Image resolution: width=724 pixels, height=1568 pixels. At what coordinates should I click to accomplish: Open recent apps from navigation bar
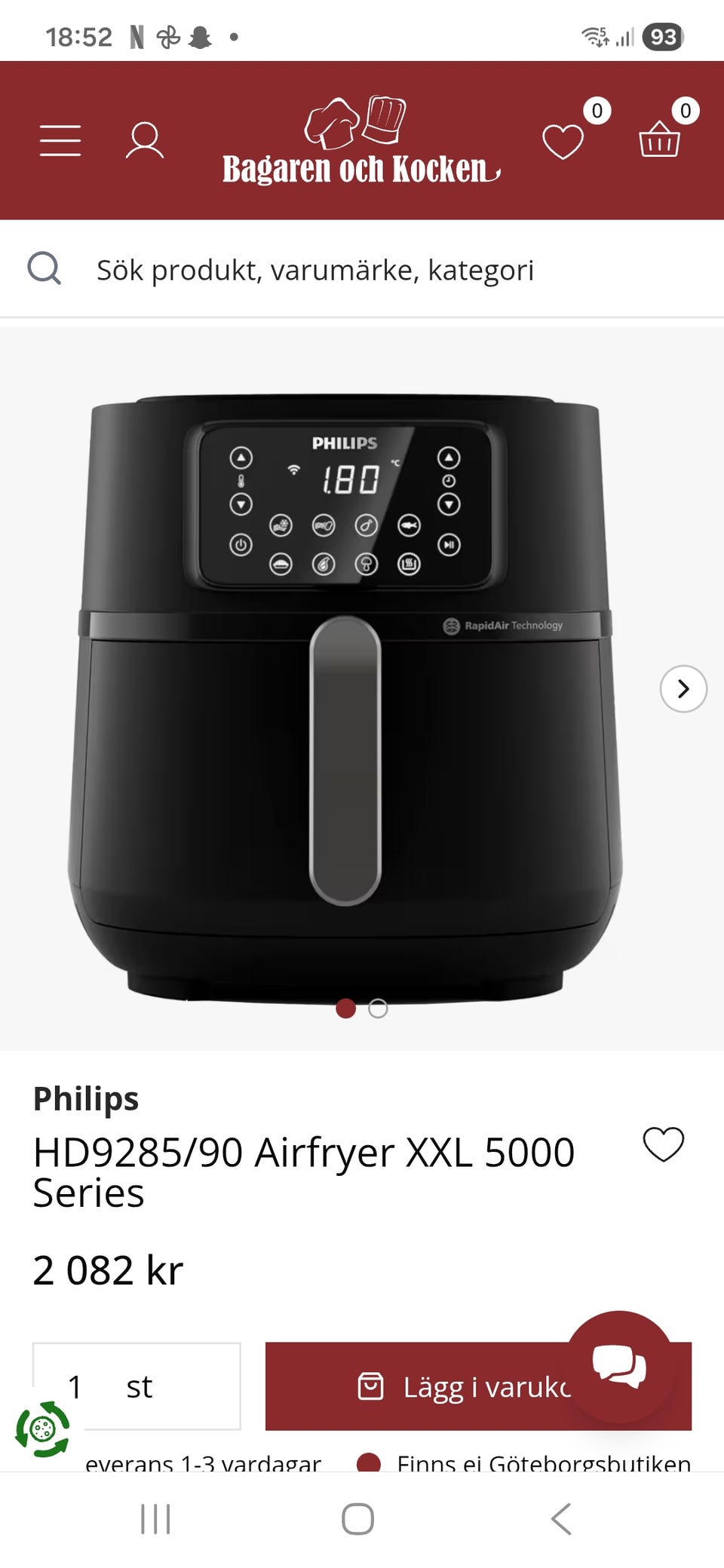click(x=156, y=1519)
